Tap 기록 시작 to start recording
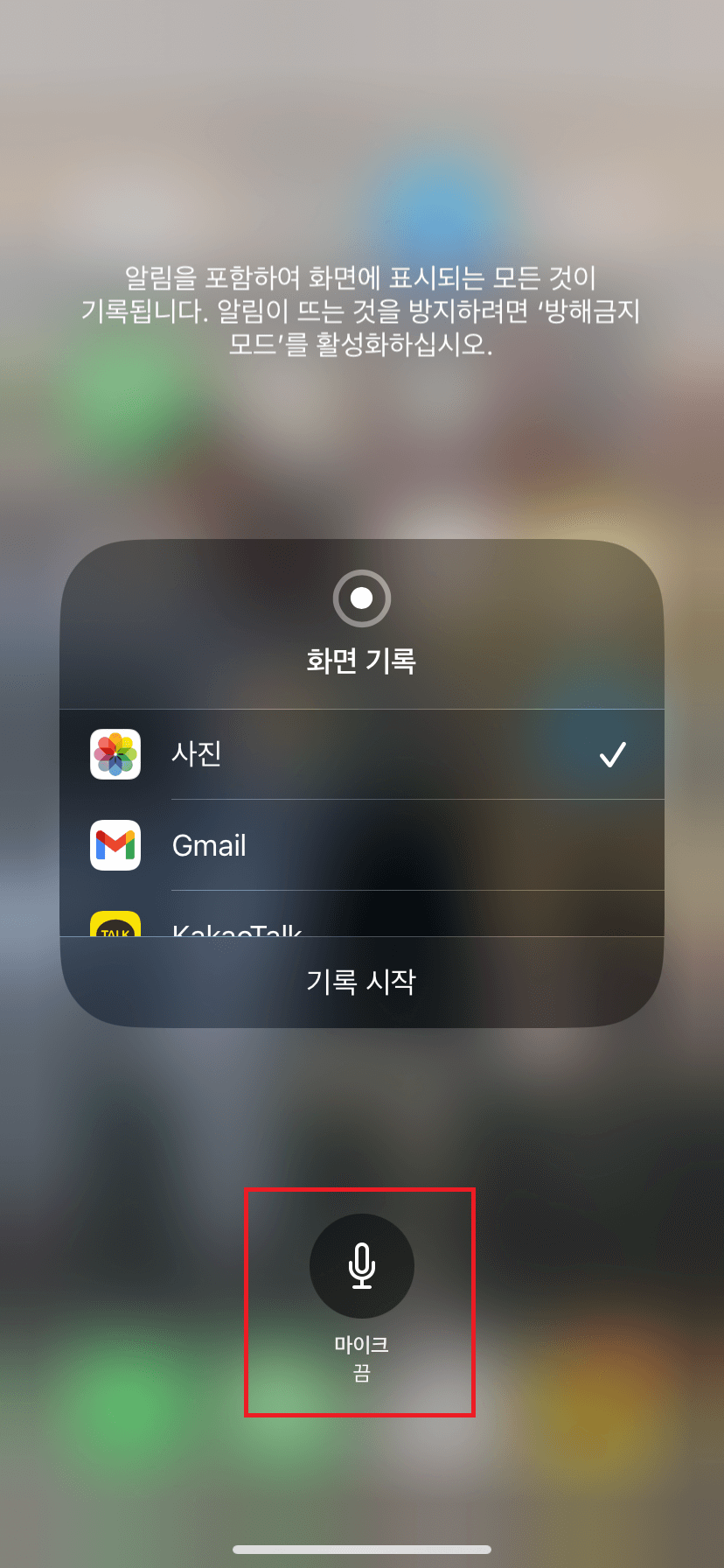The width and height of the screenshot is (724, 1568). (x=362, y=983)
